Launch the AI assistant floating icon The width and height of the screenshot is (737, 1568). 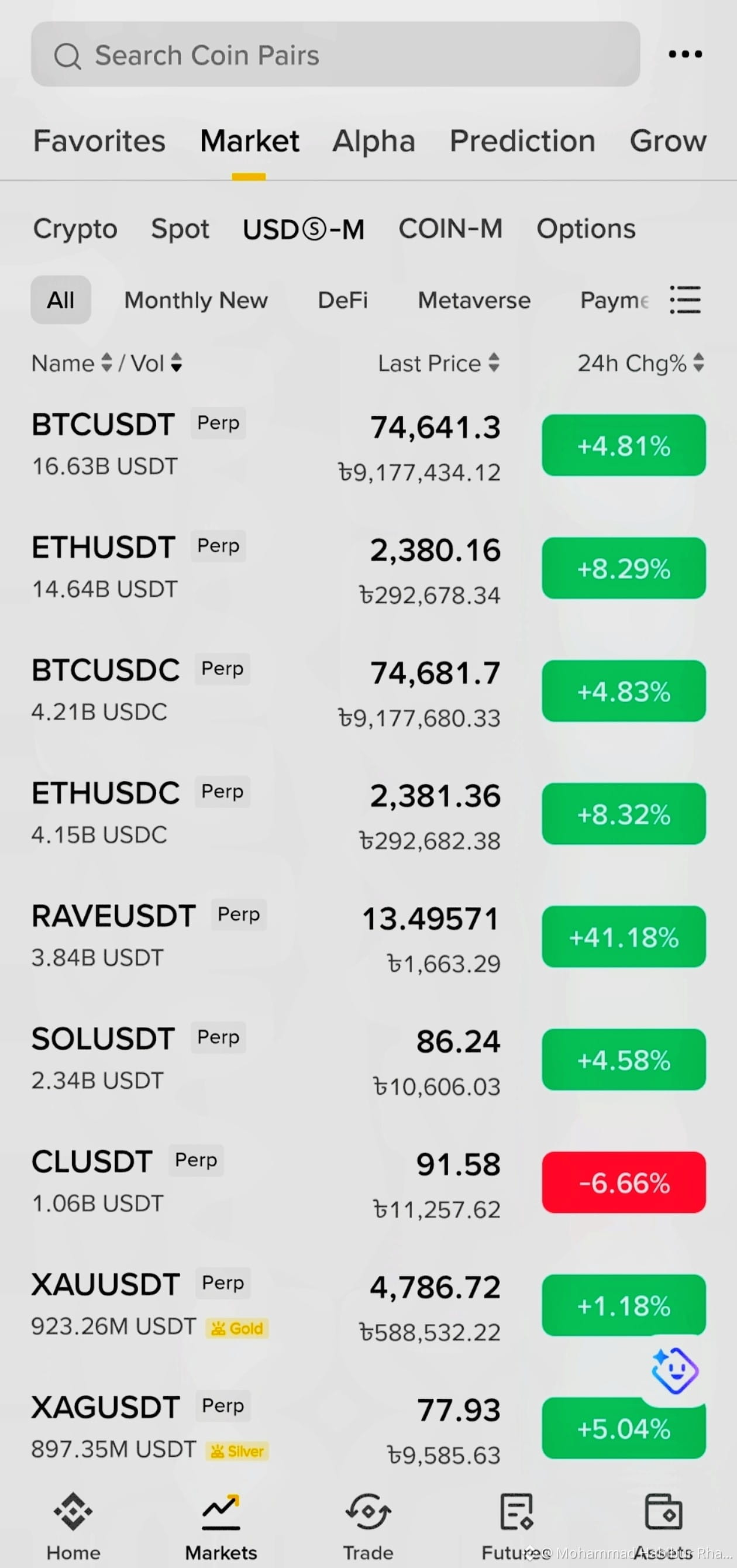(x=675, y=1371)
